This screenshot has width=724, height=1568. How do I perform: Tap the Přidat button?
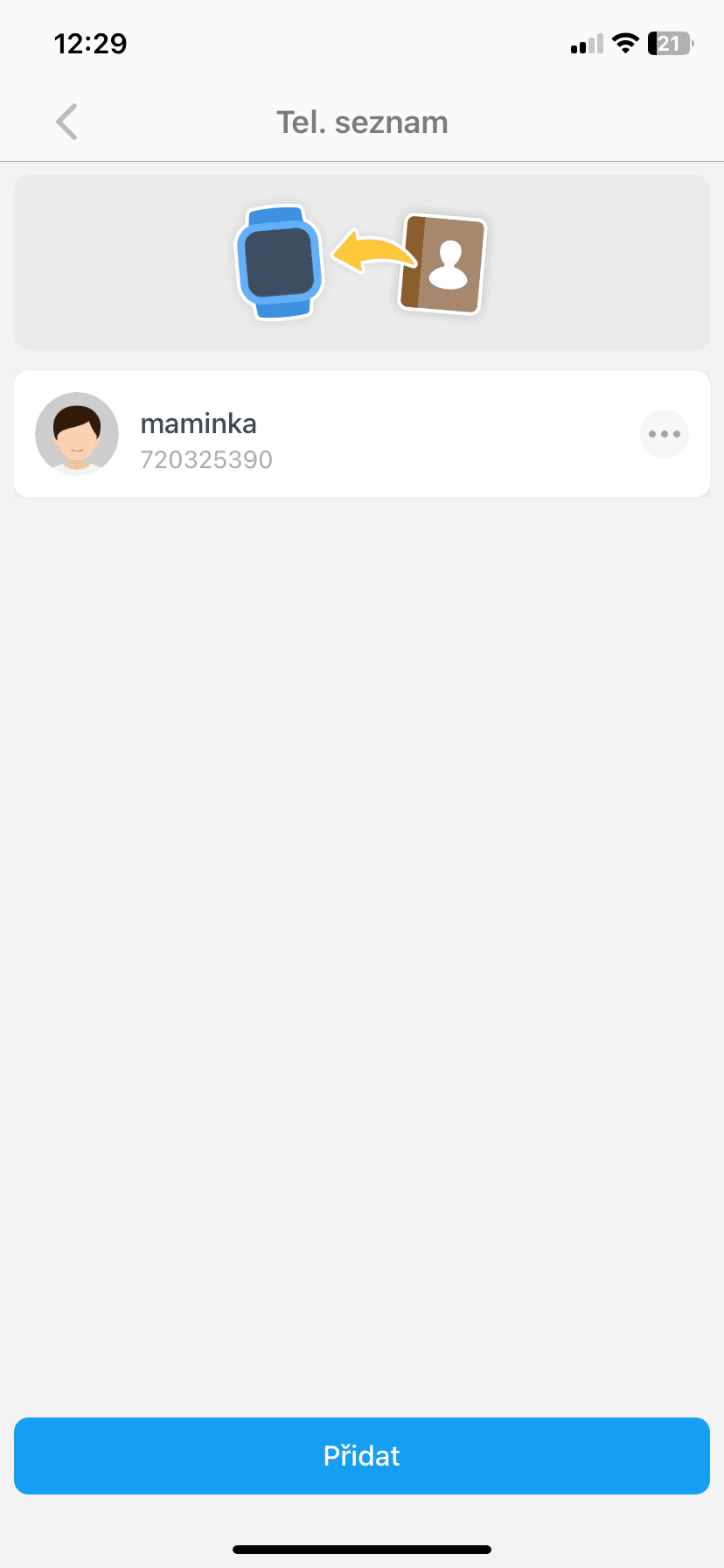tap(362, 1455)
